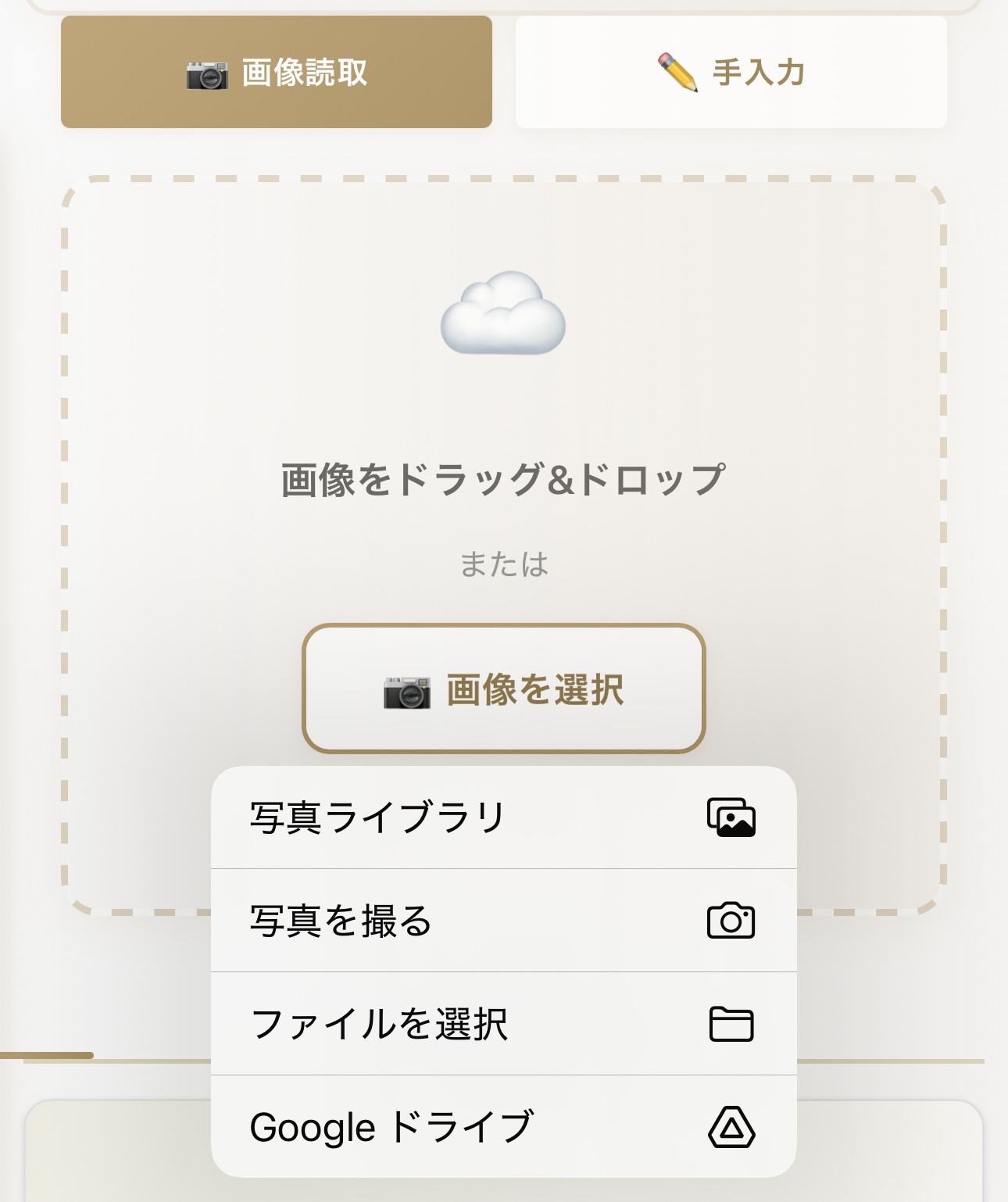Image resolution: width=1008 pixels, height=1202 pixels.
Task: Select 写真を撮る to open camera
Action: click(503, 921)
